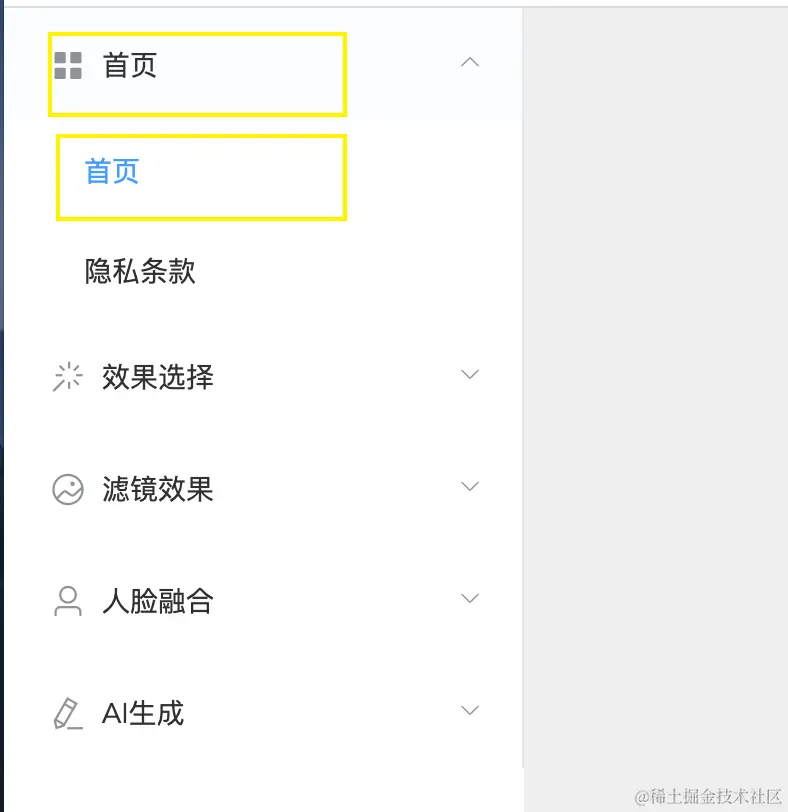Expand the 效果选择 menu
This screenshot has height=812, width=788.
click(x=158, y=377)
